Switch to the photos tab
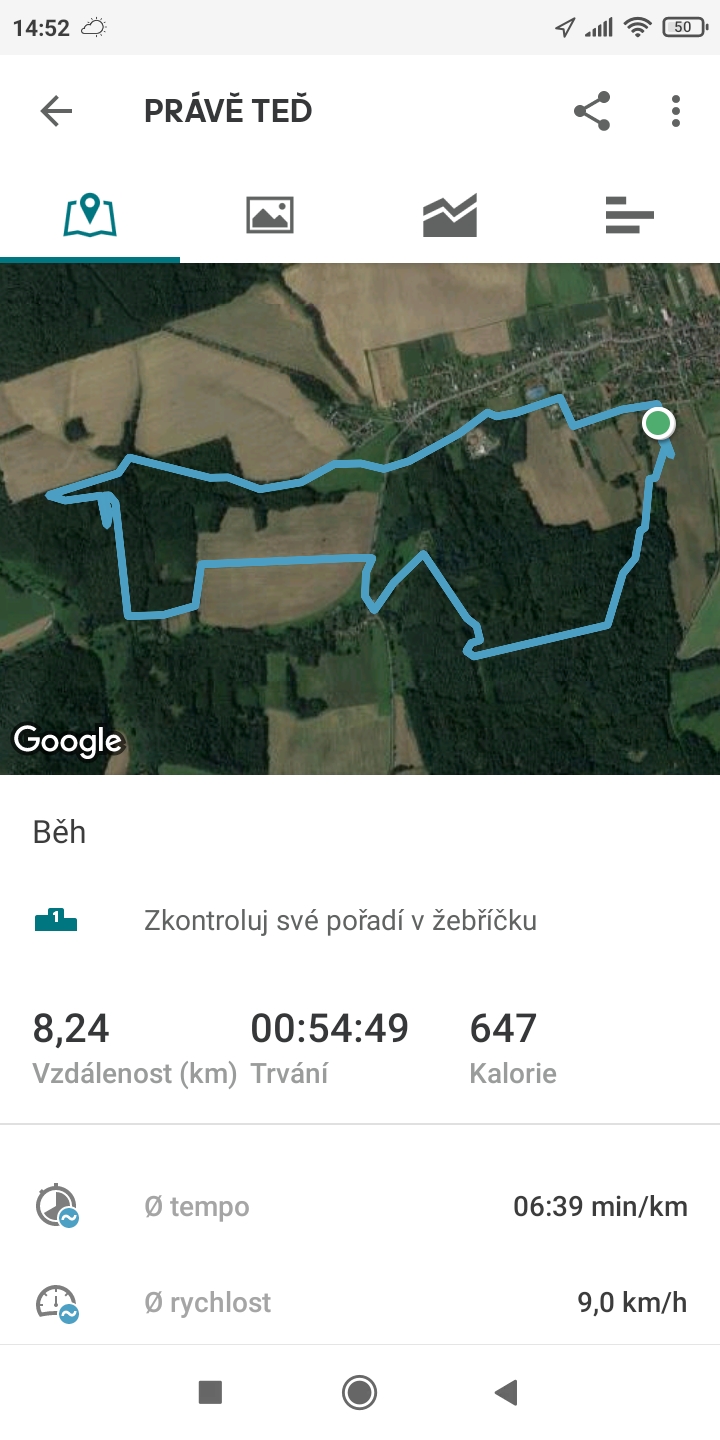720x1440 pixels. 270,214
